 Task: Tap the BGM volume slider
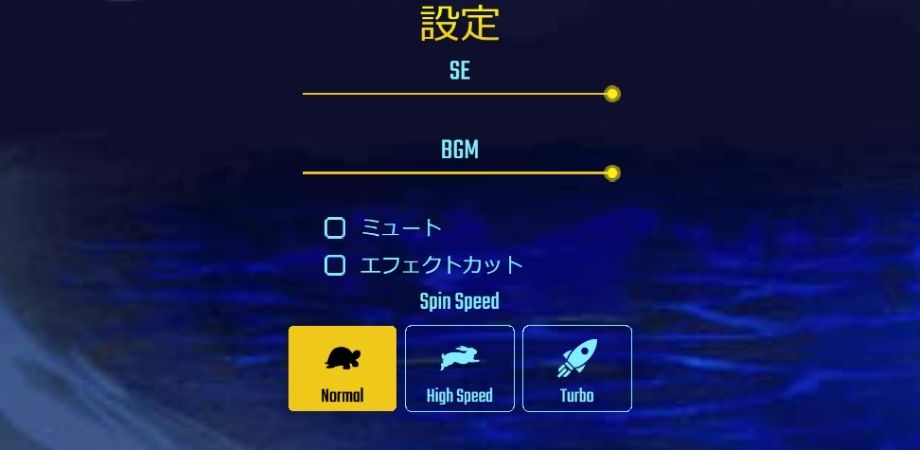(x=460, y=173)
